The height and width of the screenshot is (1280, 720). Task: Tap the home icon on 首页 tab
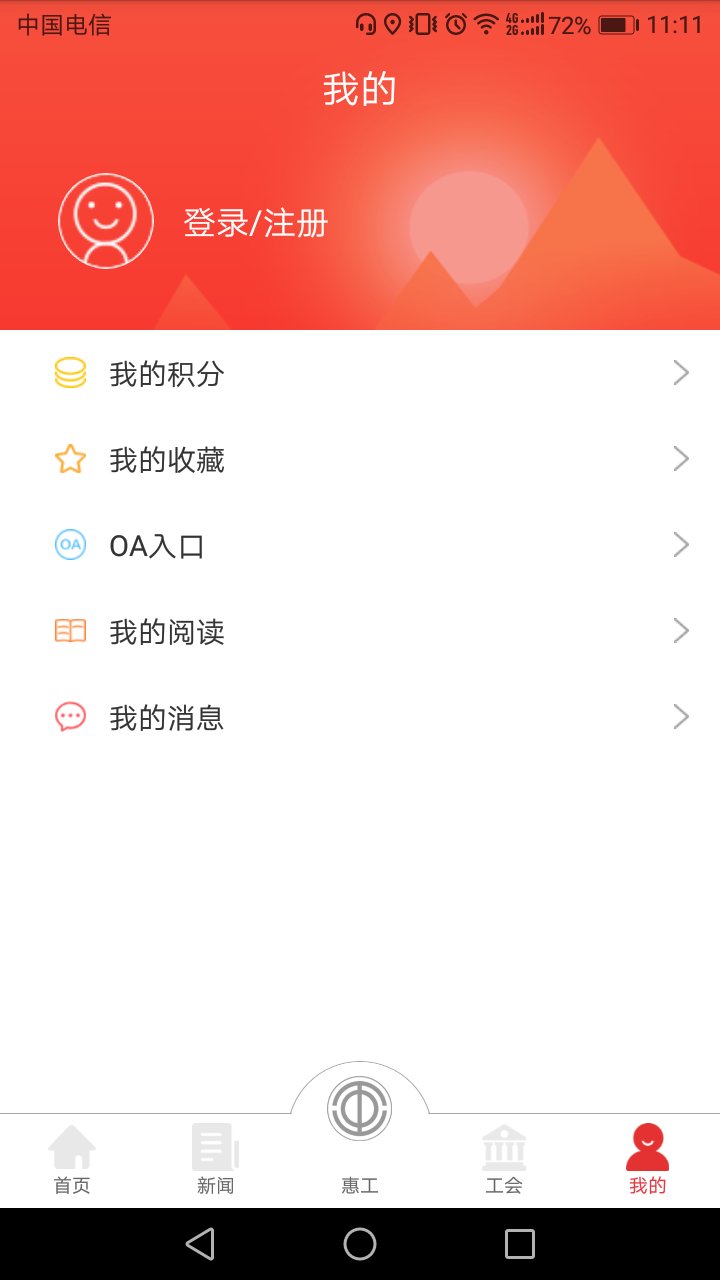click(71, 1148)
